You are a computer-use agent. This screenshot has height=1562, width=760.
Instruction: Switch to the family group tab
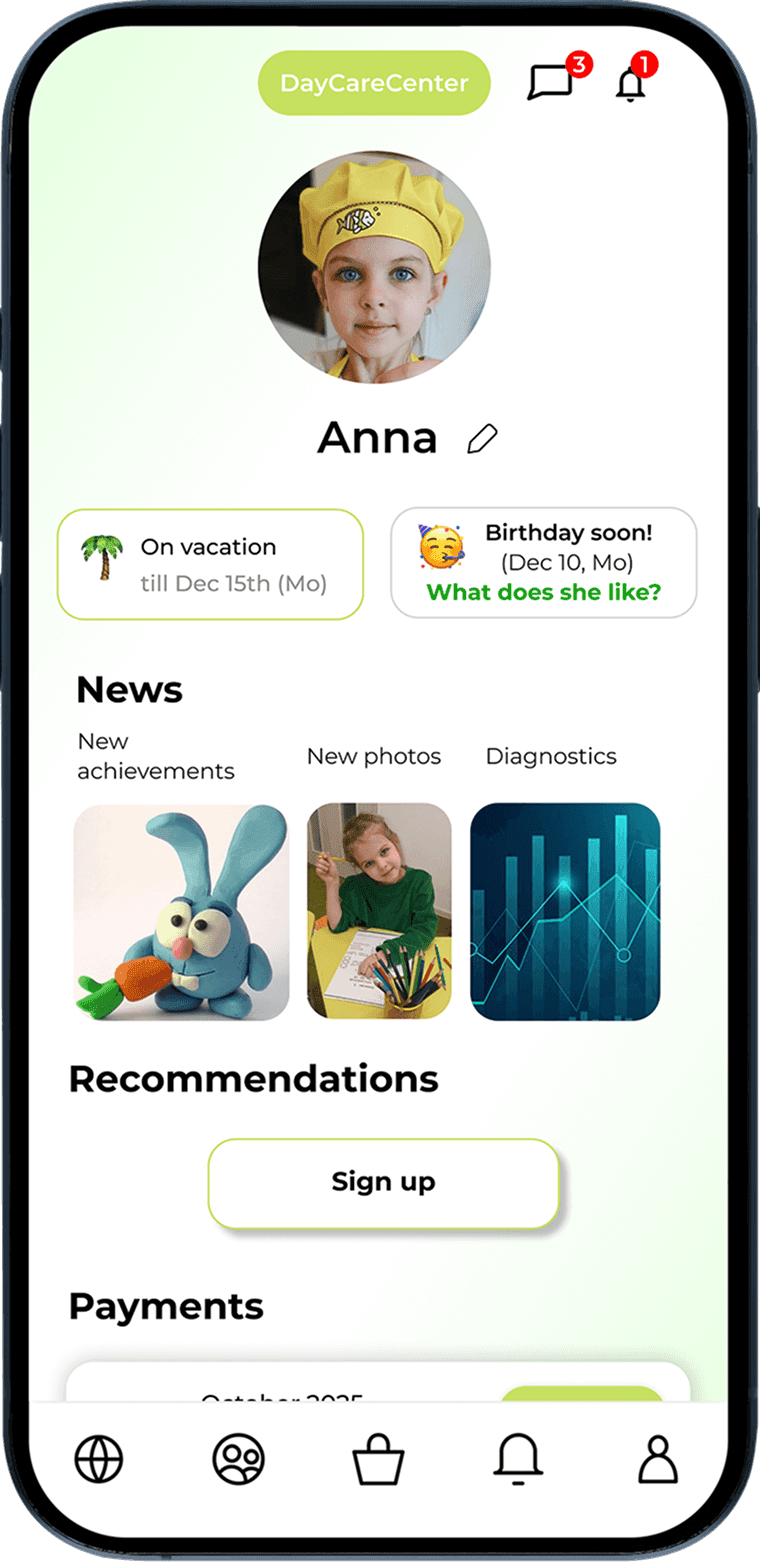coord(239,1459)
